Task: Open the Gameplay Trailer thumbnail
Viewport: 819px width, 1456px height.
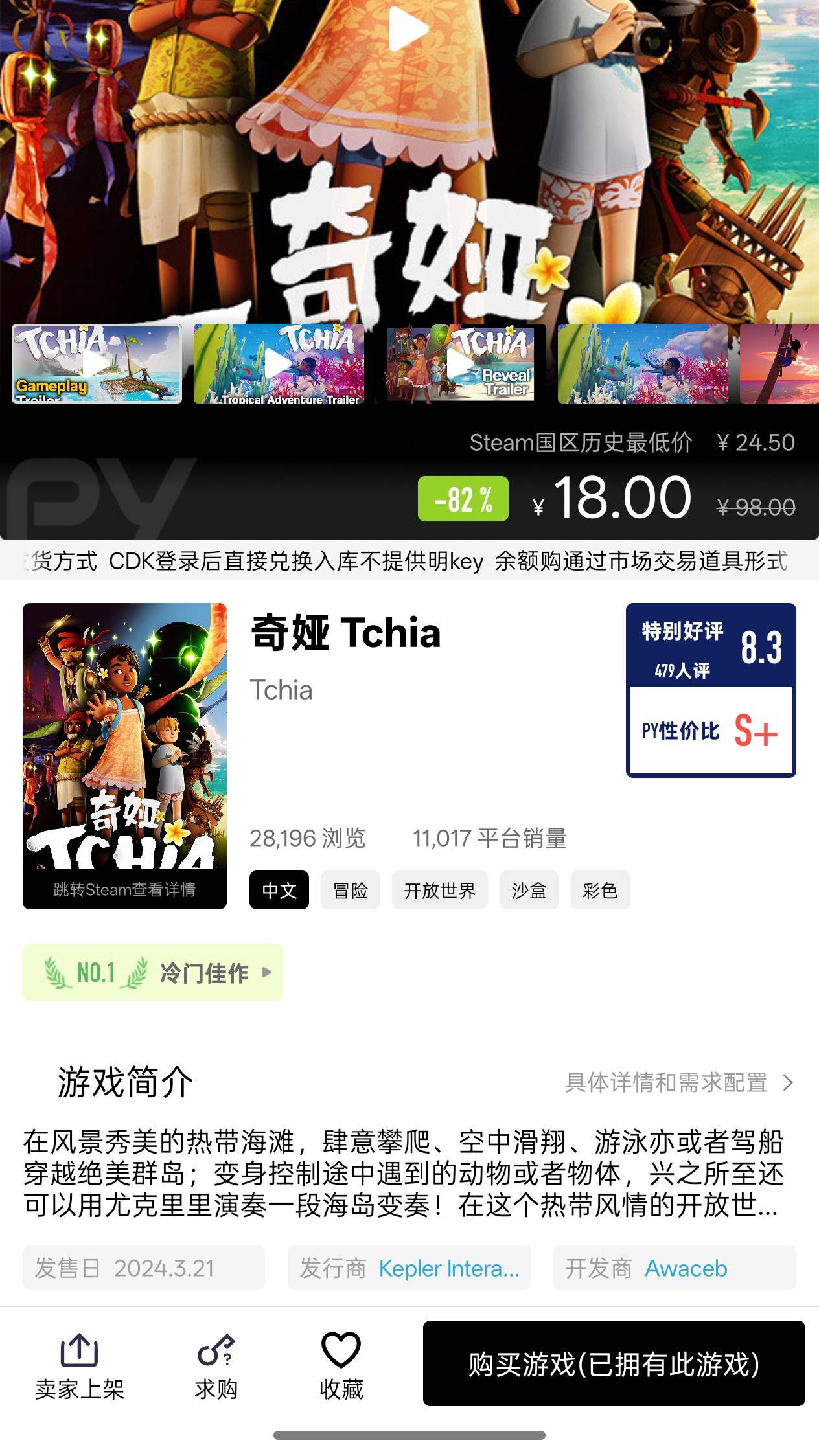Action: (x=97, y=364)
